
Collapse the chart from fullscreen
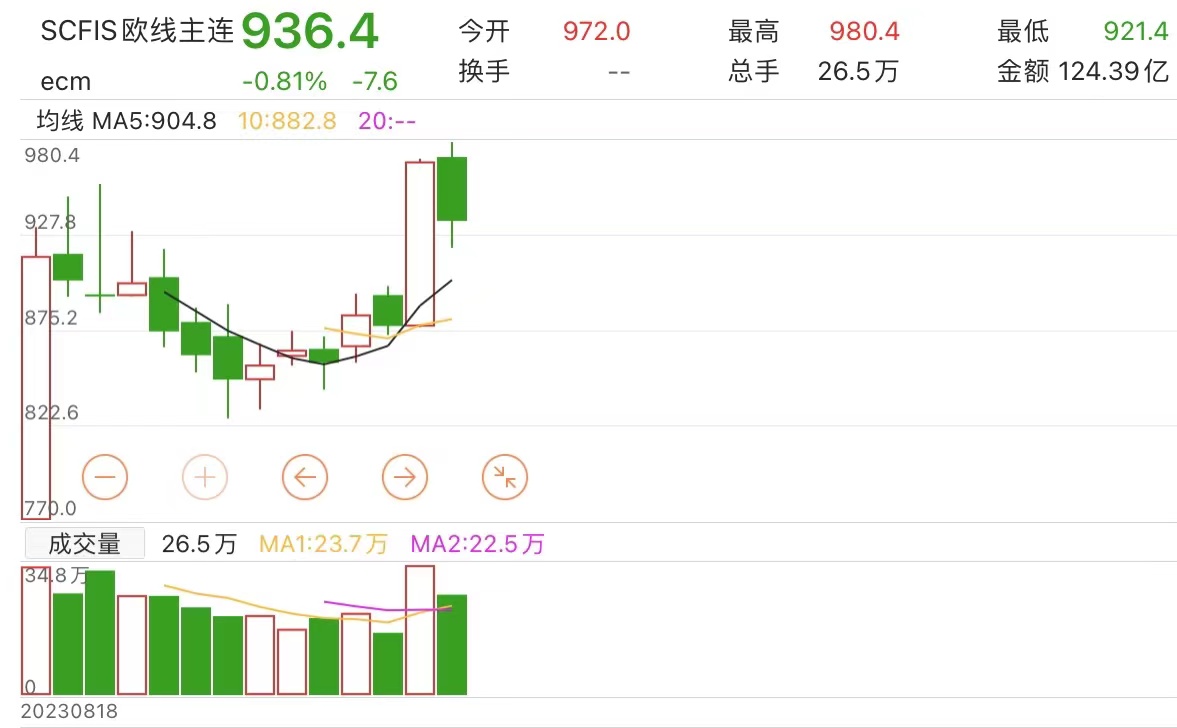click(x=505, y=478)
